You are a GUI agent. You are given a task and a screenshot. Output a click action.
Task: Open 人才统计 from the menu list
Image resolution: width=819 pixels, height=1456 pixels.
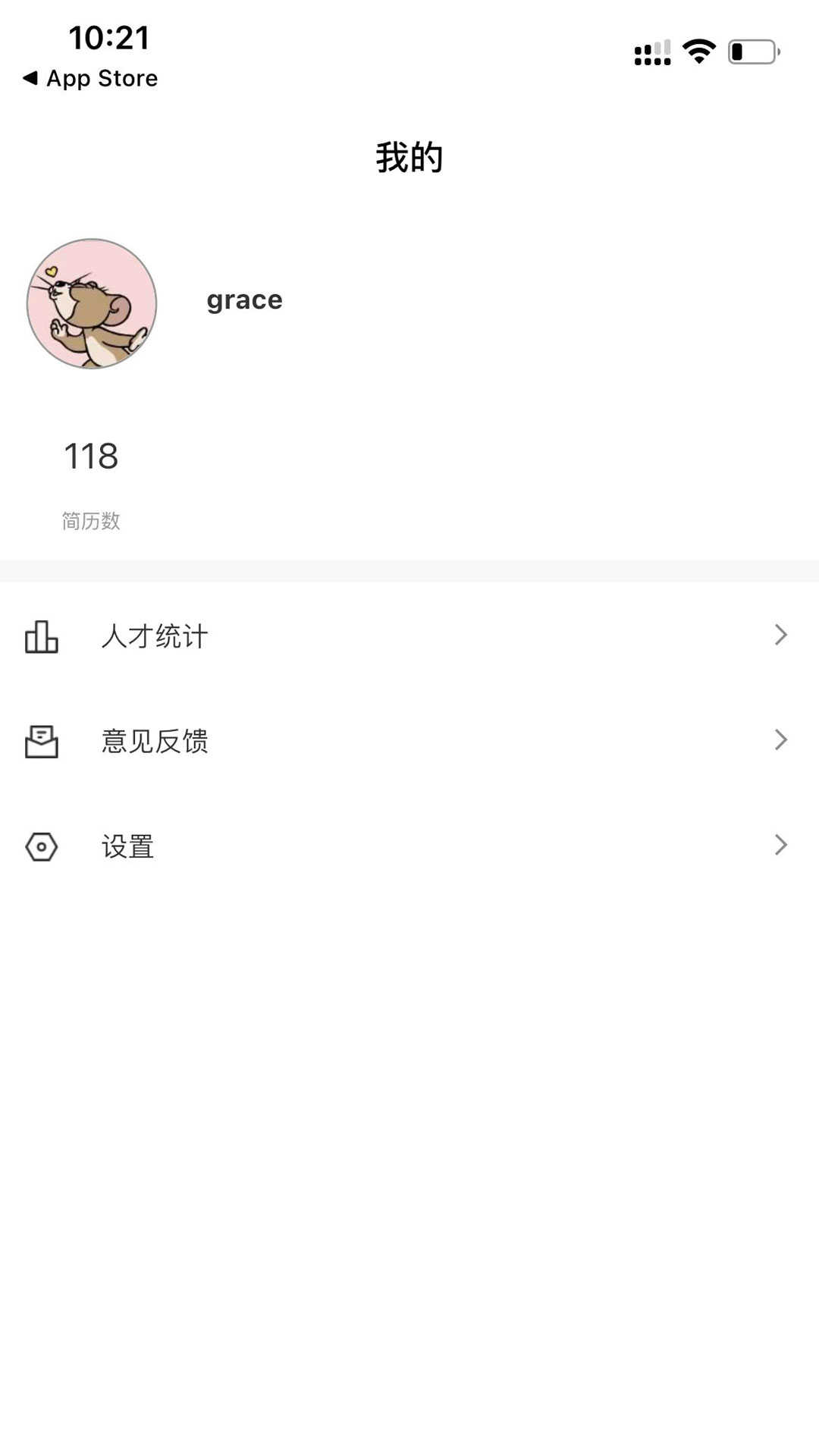click(x=155, y=637)
